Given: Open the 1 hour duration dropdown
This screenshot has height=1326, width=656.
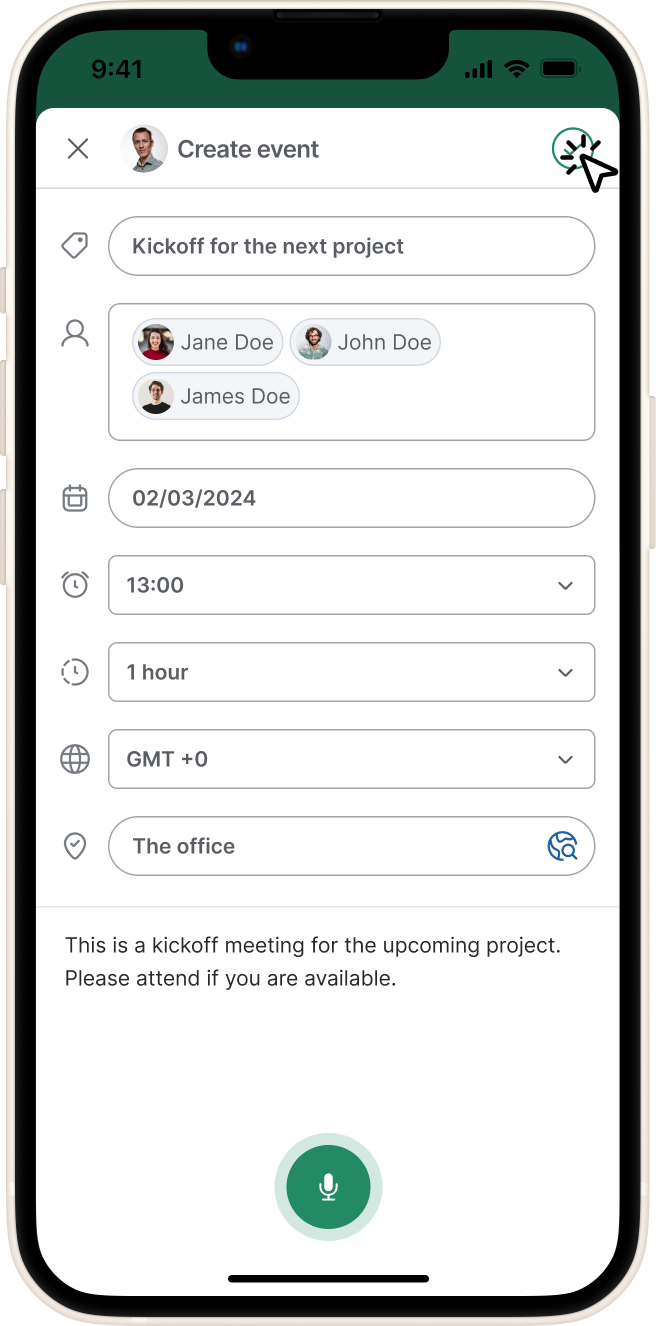Looking at the screenshot, I should point(351,672).
